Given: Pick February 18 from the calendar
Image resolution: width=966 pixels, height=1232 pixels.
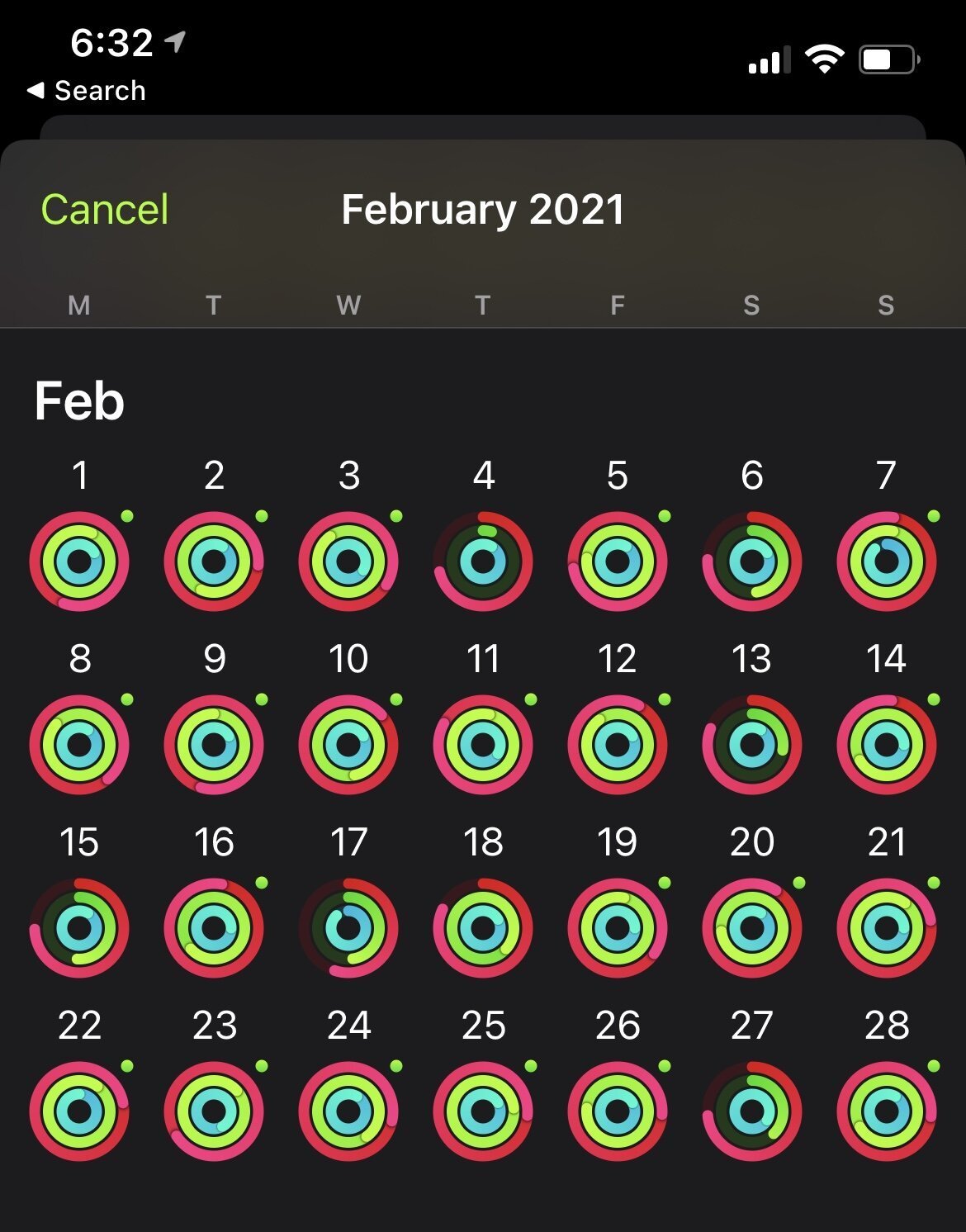Looking at the screenshot, I should pyautogui.click(x=483, y=928).
